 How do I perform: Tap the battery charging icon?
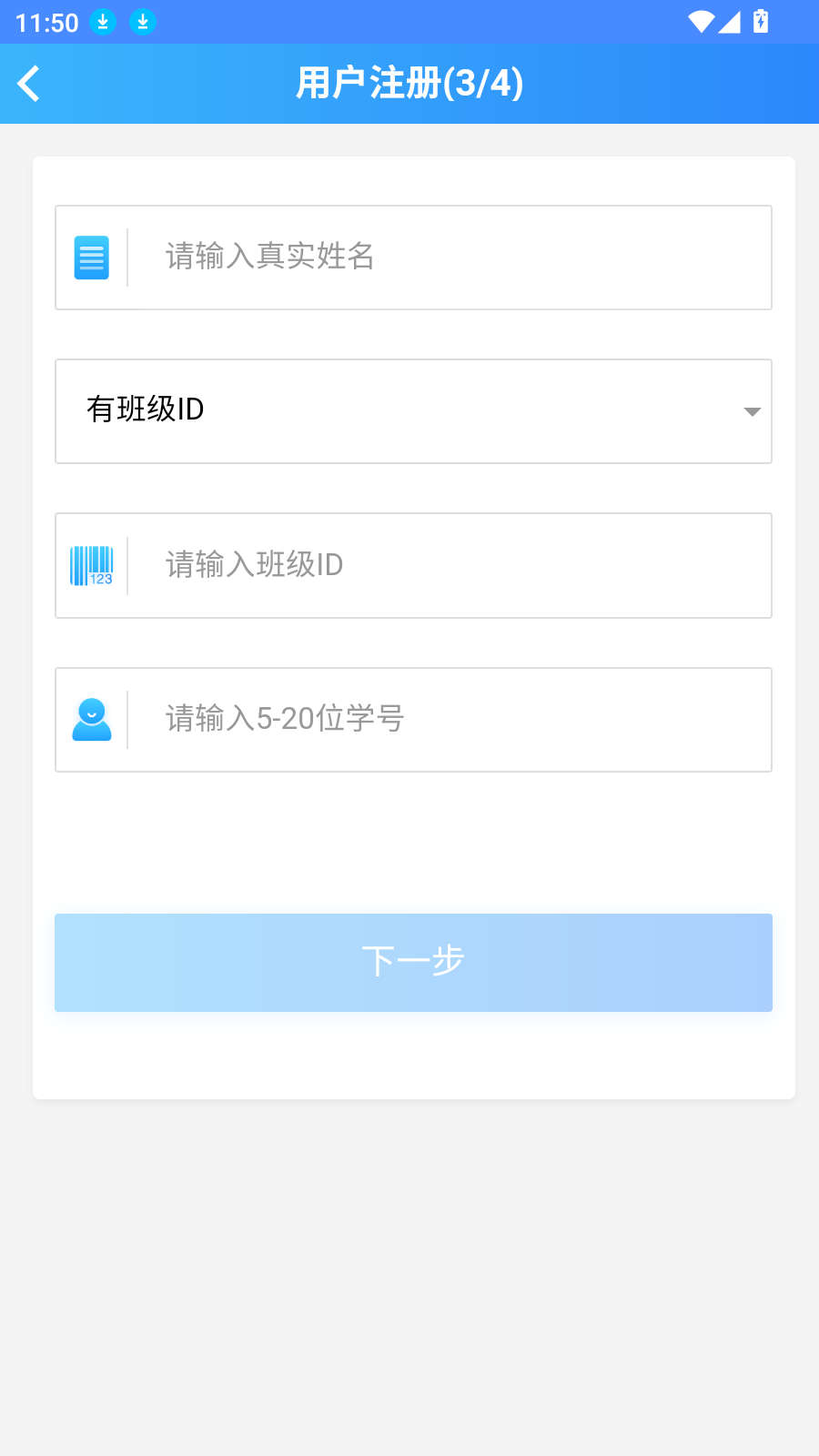coord(763,21)
